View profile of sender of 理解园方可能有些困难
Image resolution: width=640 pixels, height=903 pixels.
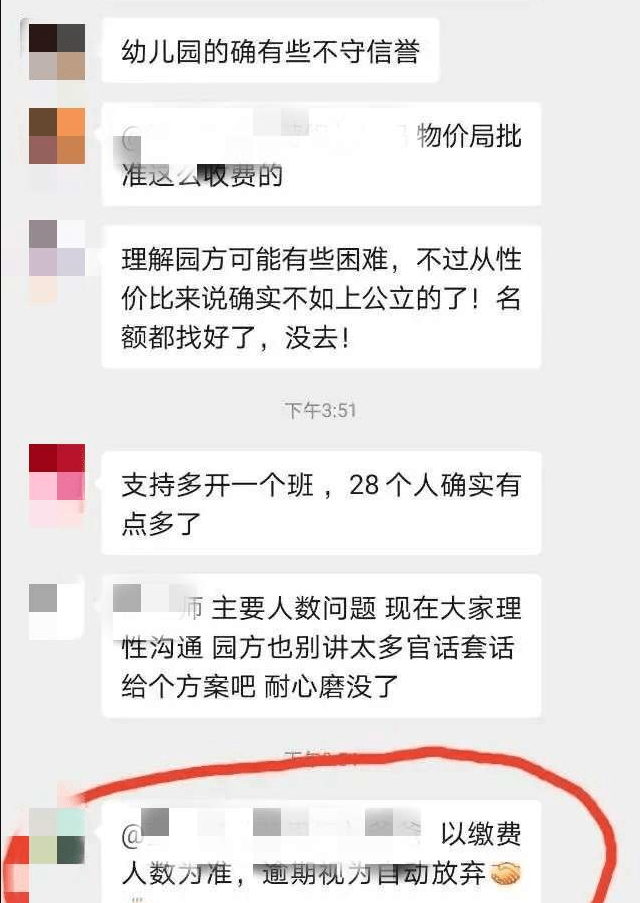(57, 248)
